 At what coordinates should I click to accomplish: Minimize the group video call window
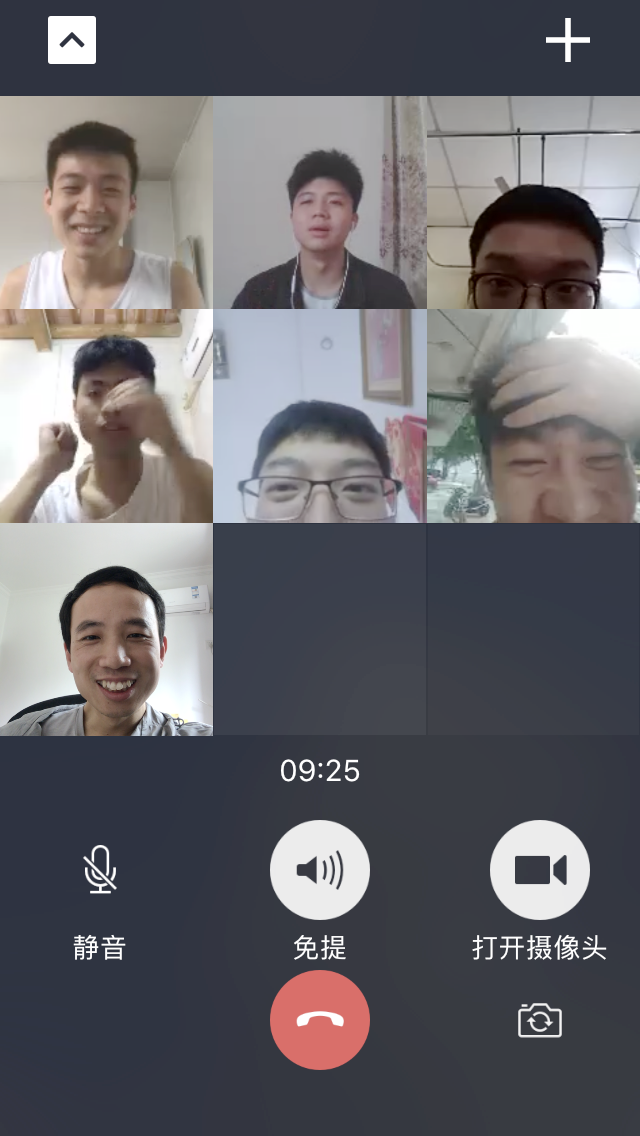(x=72, y=41)
